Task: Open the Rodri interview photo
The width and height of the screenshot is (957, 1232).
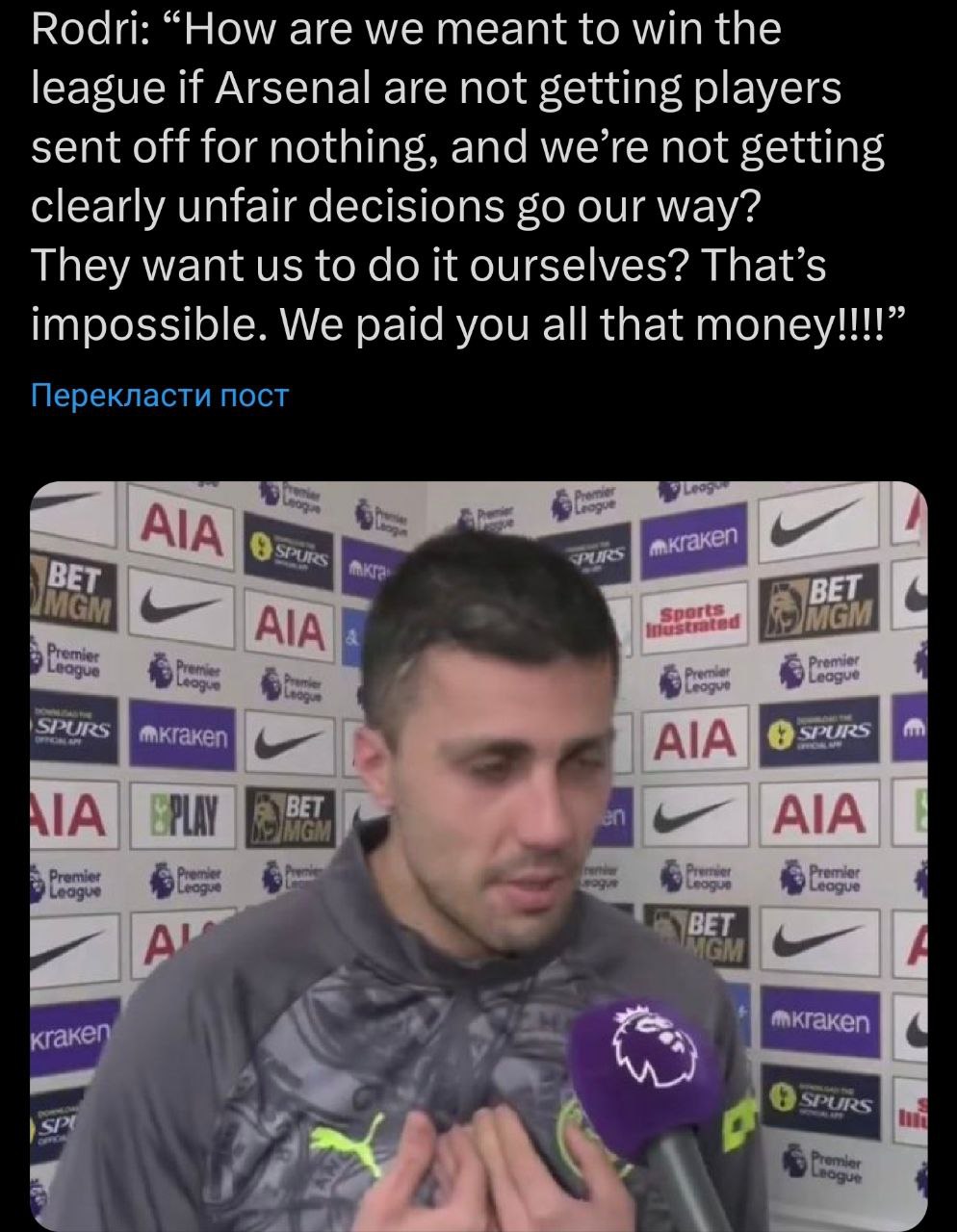Action: 478,855
